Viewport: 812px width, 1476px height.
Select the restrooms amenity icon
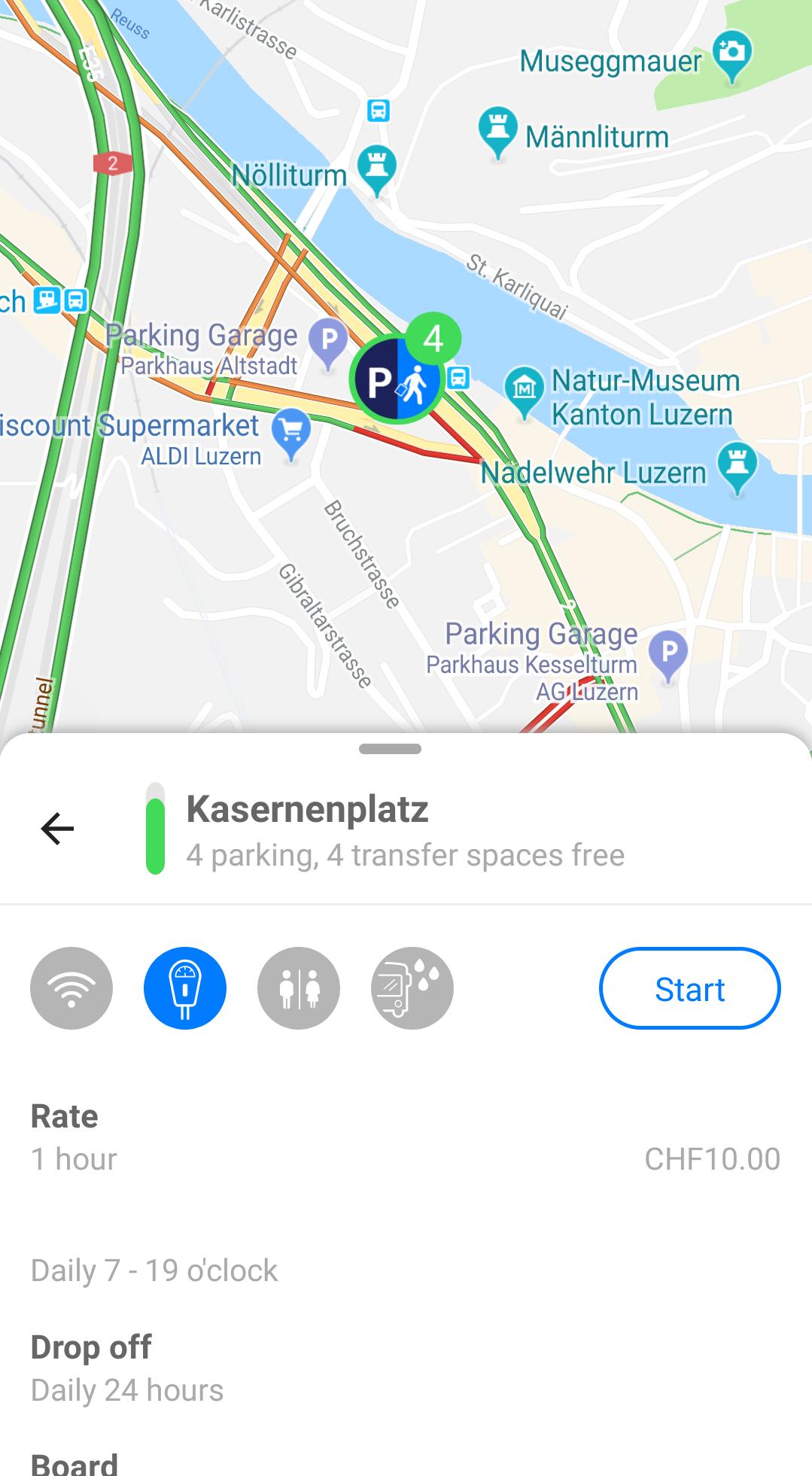pyautogui.click(x=299, y=988)
